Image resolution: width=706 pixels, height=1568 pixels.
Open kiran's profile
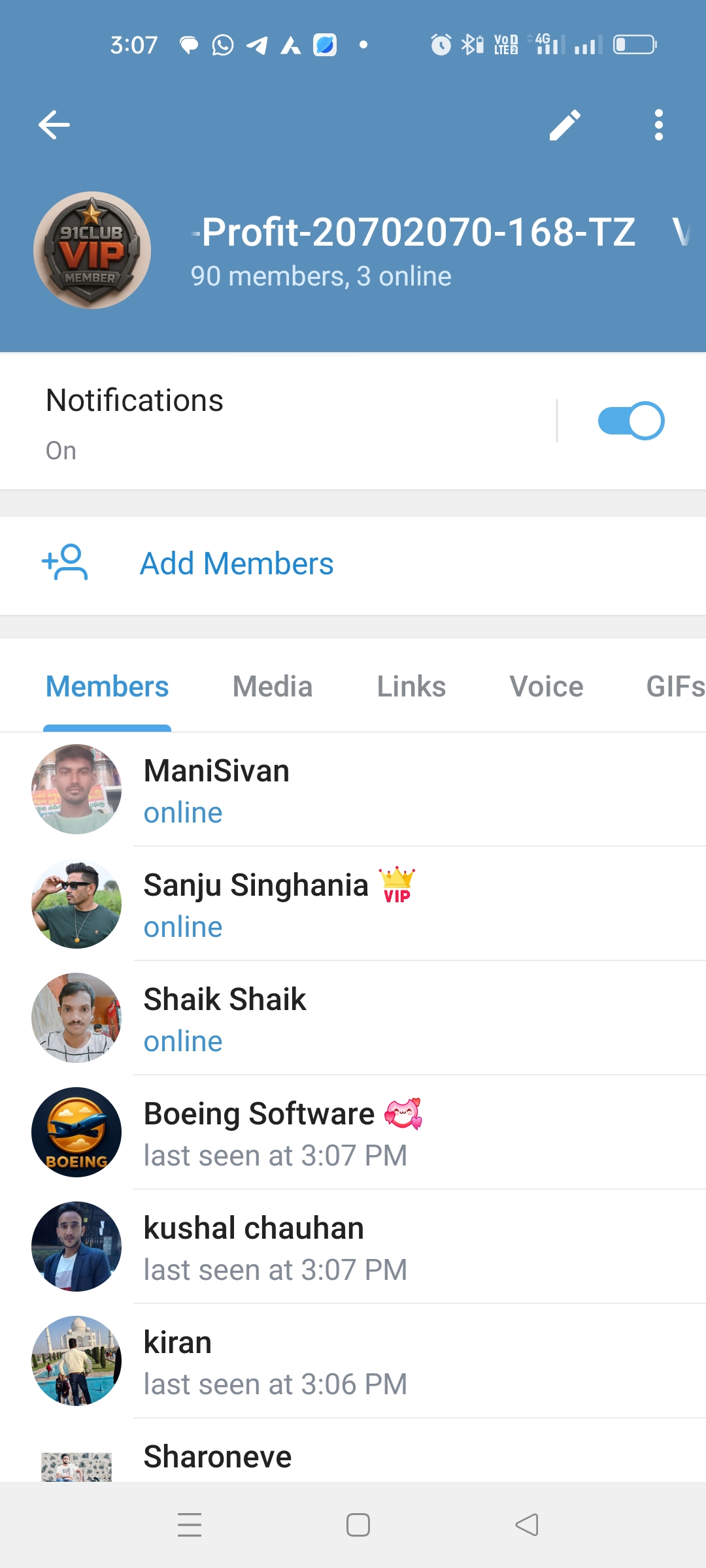point(353,1362)
